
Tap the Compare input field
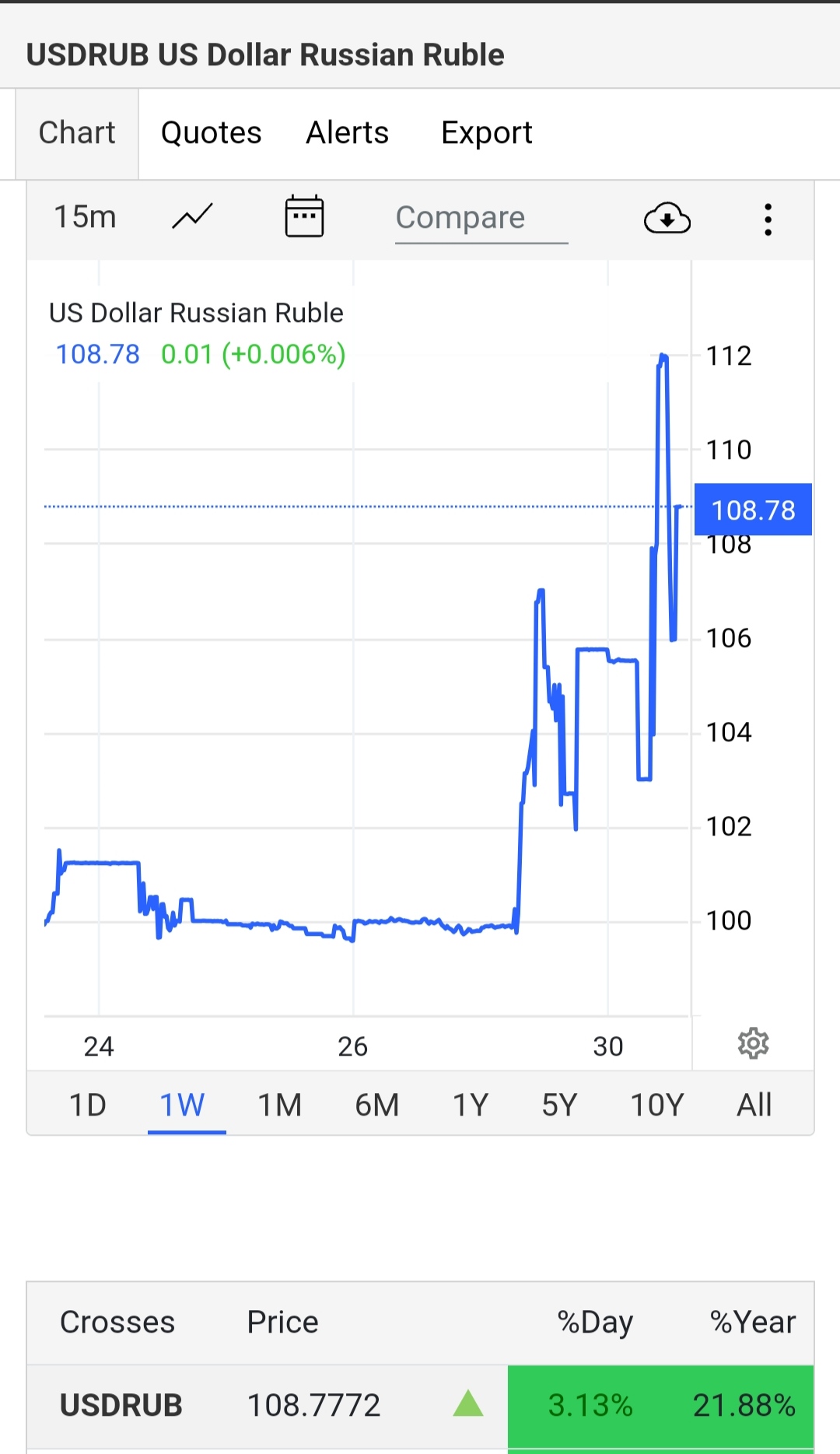click(481, 219)
